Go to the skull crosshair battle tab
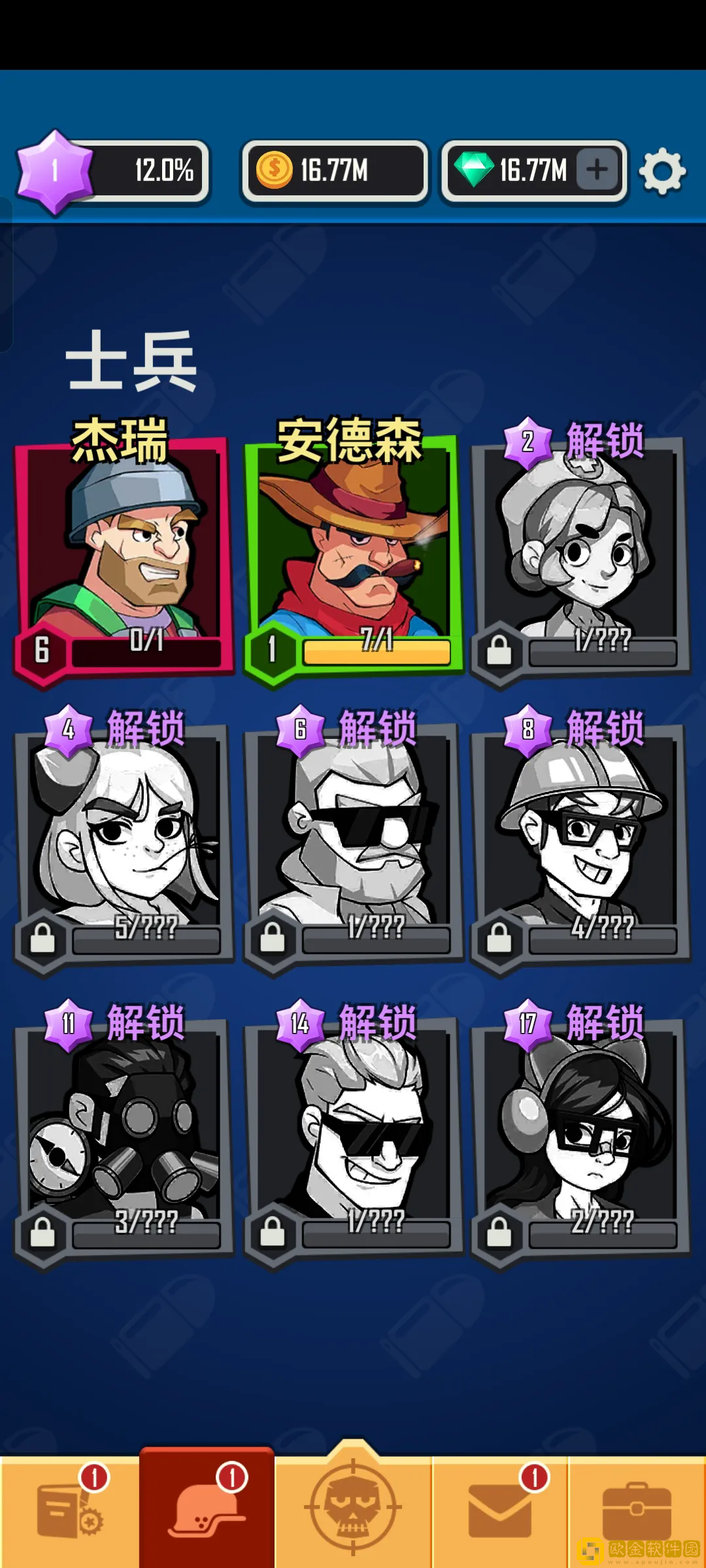This screenshot has width=706, height=1568. coord(353,1509)
